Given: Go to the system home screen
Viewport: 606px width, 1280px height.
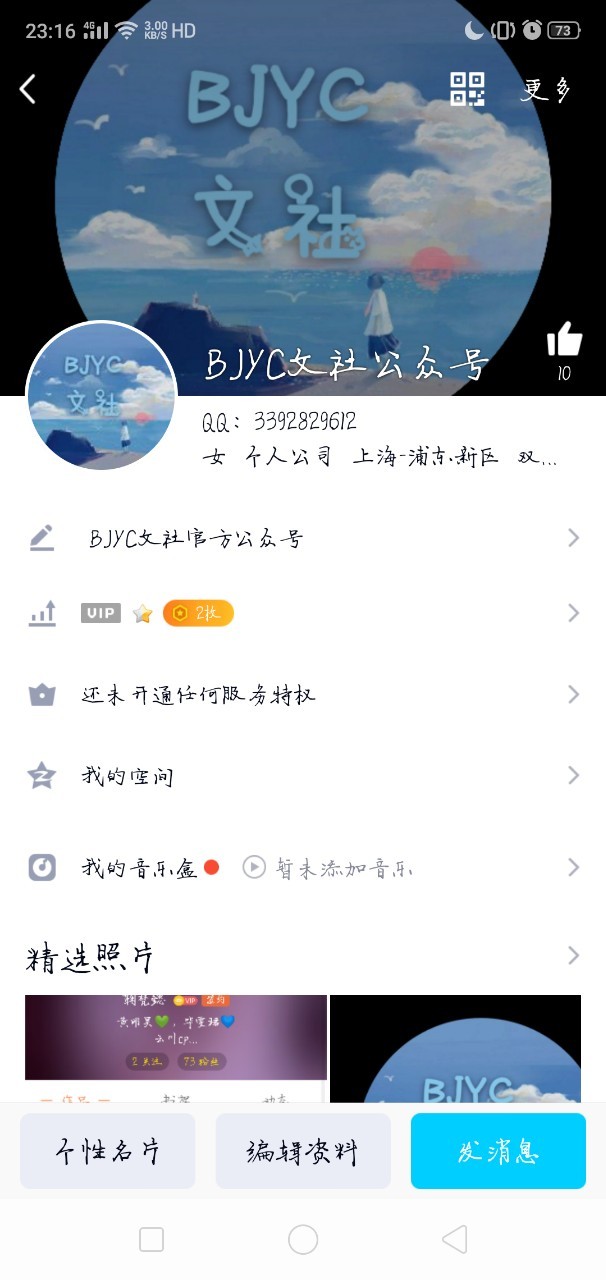Looking at the screenshot, I should (x=303, y=1240).
